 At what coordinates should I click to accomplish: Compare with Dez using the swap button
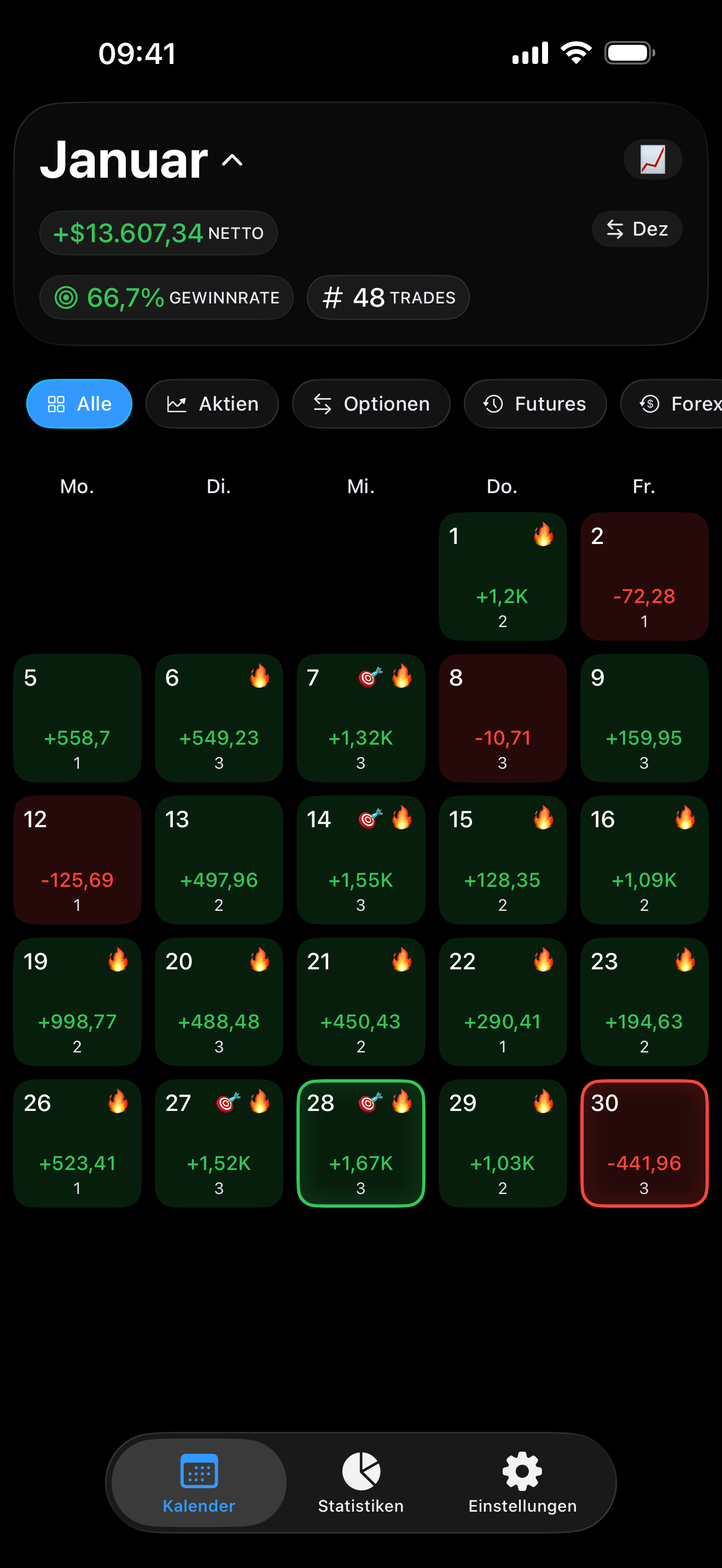click(637, 229)
